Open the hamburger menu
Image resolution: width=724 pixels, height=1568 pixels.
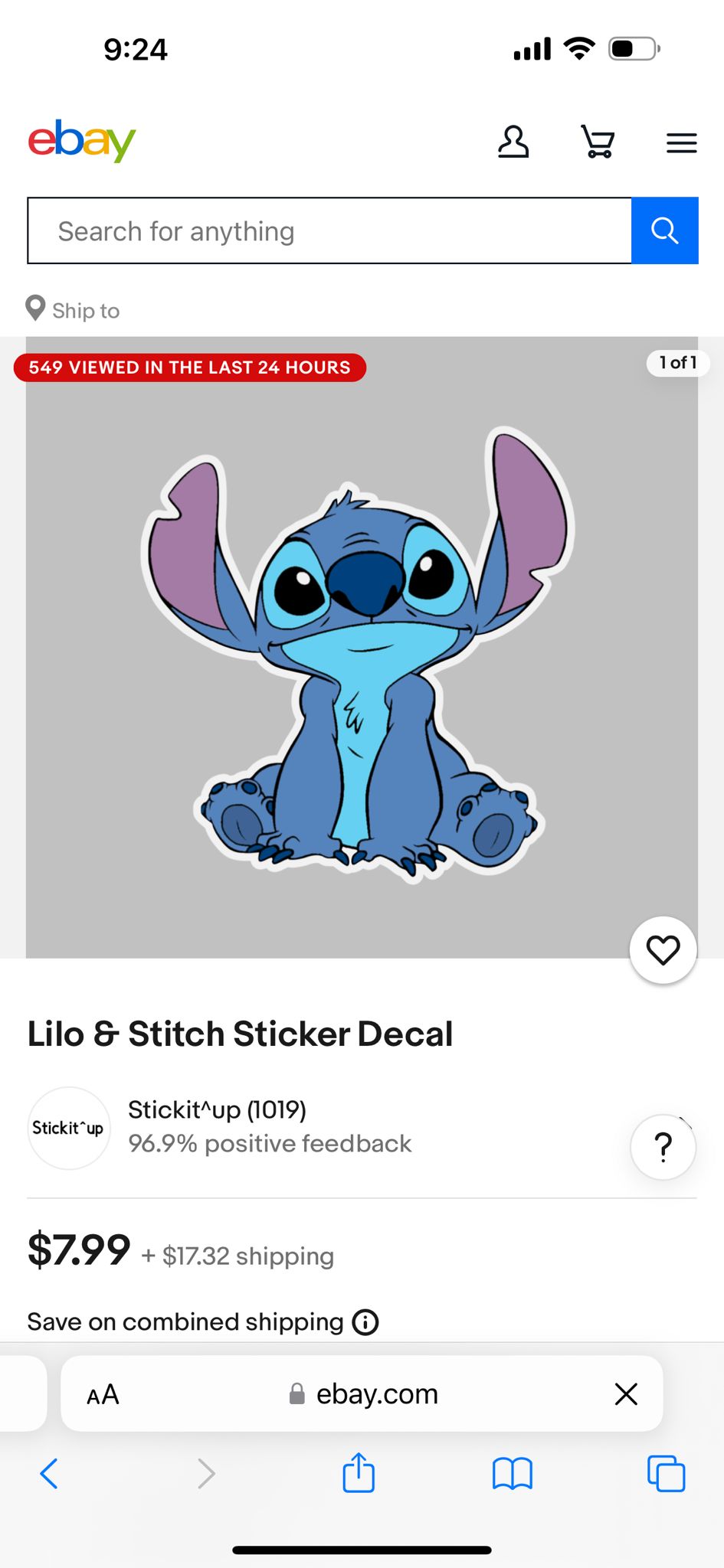point(681,143)
